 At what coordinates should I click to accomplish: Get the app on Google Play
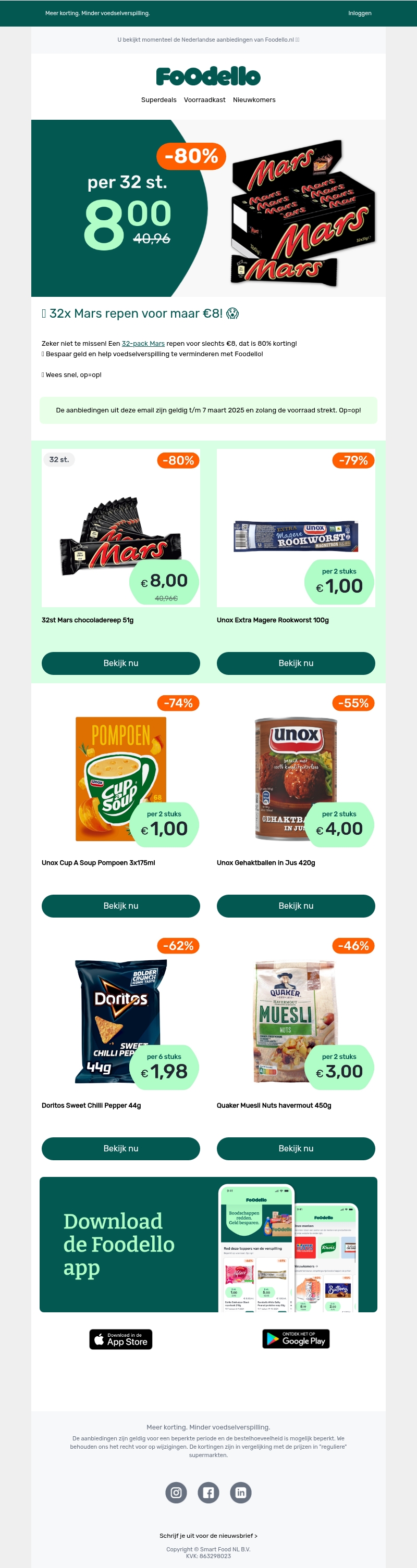point(296,1338)
